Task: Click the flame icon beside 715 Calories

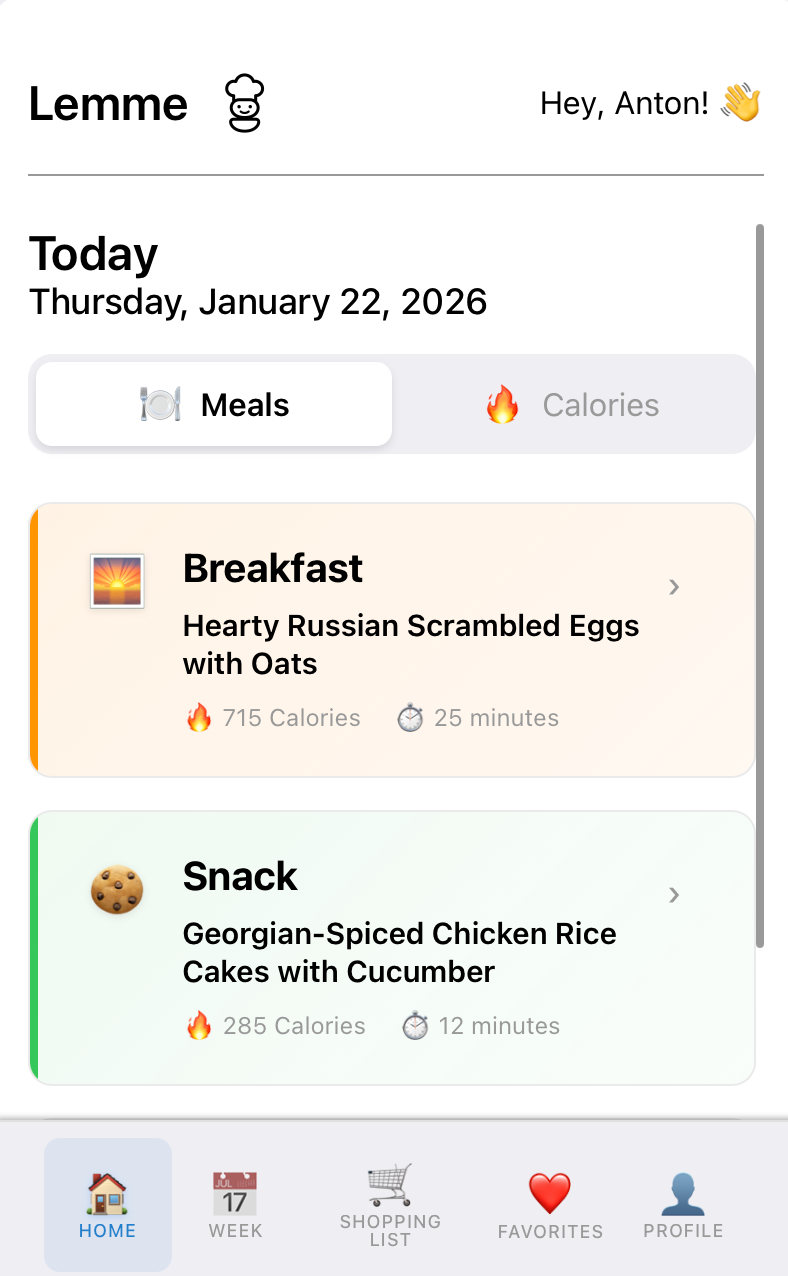Action: (200, 716)
